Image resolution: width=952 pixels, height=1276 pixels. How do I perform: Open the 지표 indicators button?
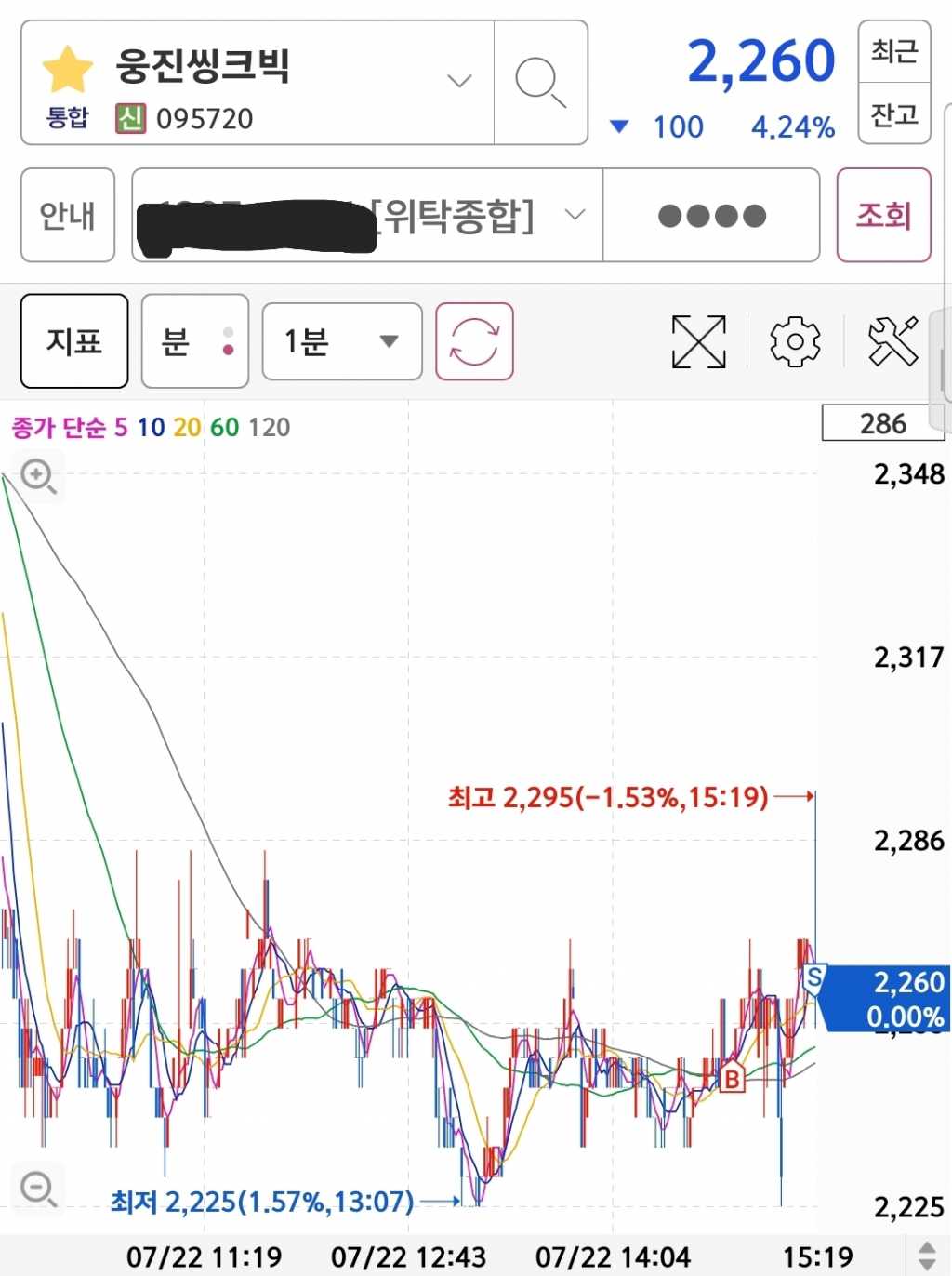tap(74, 341)
